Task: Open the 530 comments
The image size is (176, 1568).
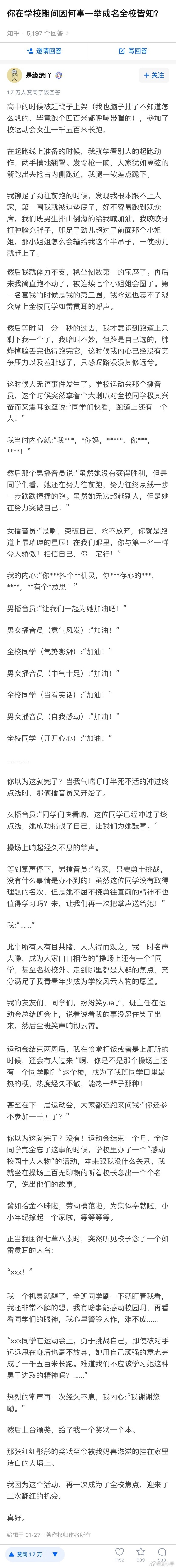Action: [x=161, y=1553]
